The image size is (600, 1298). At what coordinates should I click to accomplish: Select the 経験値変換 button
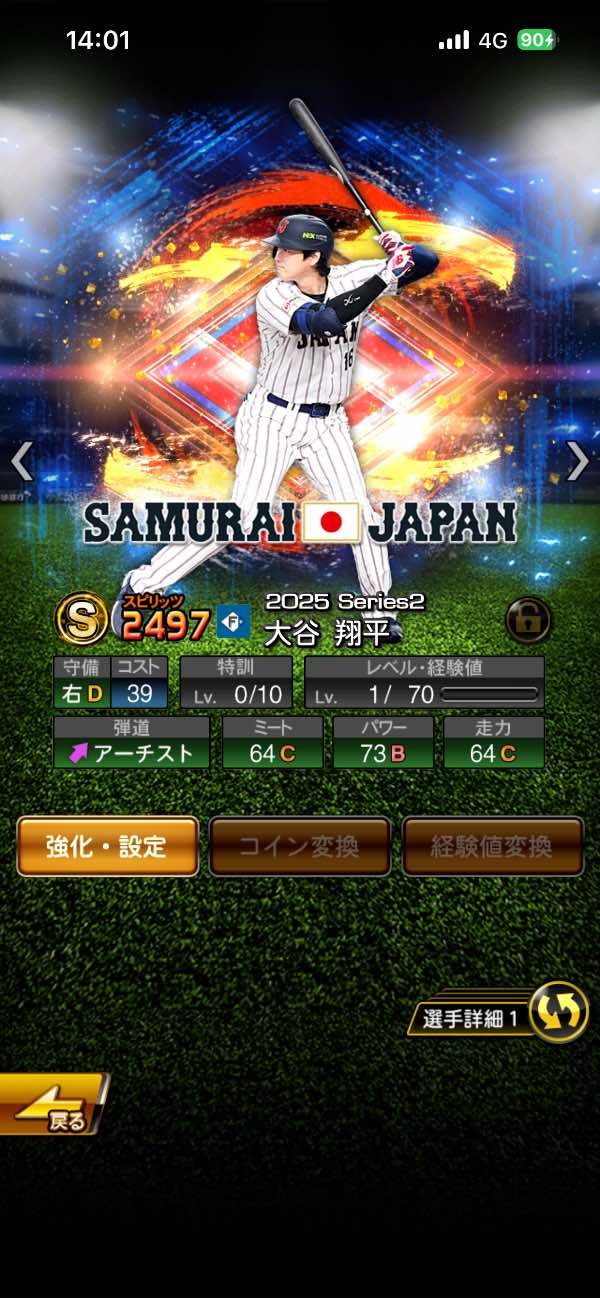[x=492, y=846]
